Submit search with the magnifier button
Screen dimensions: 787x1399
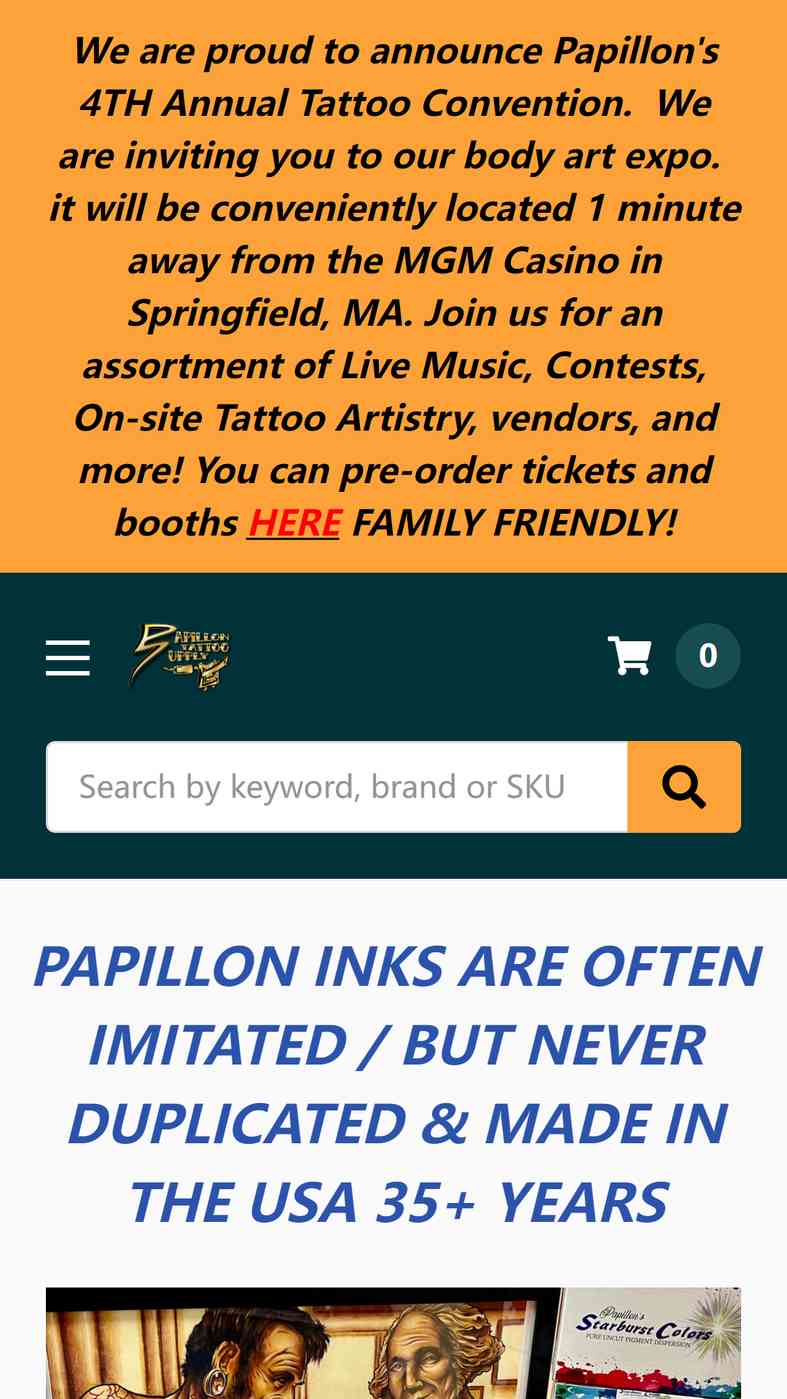684,787
